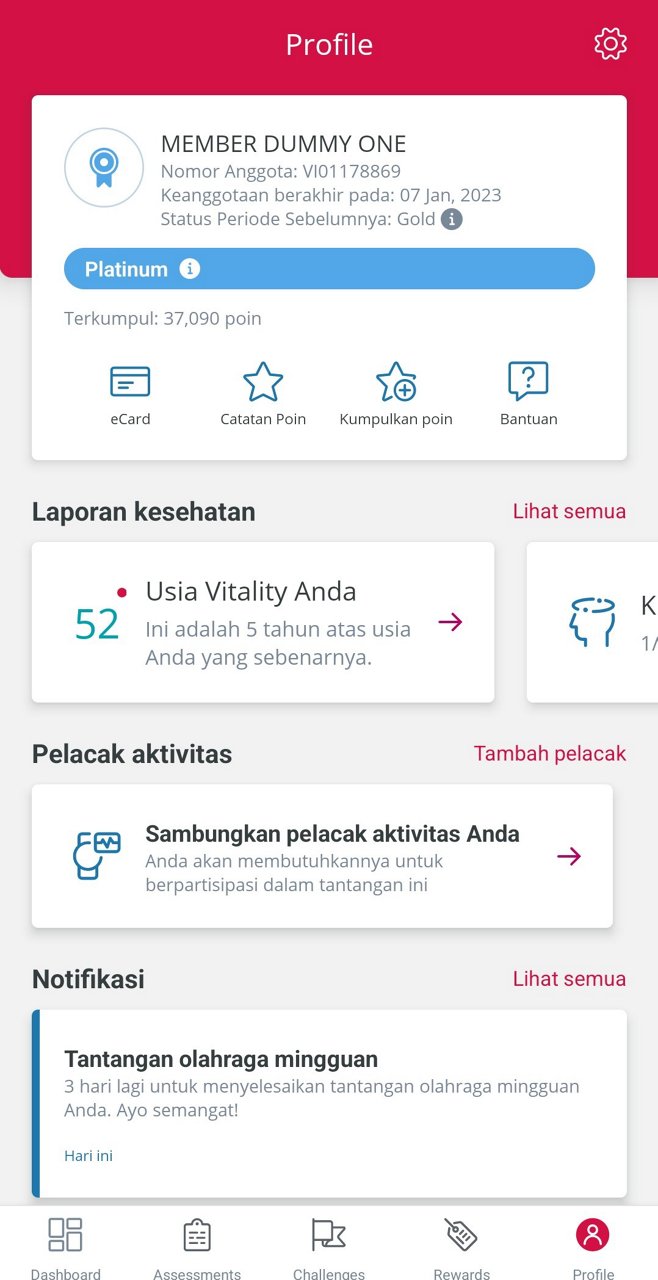Open the Bantuan help section
658x1280 pixels.
(528, 395)
